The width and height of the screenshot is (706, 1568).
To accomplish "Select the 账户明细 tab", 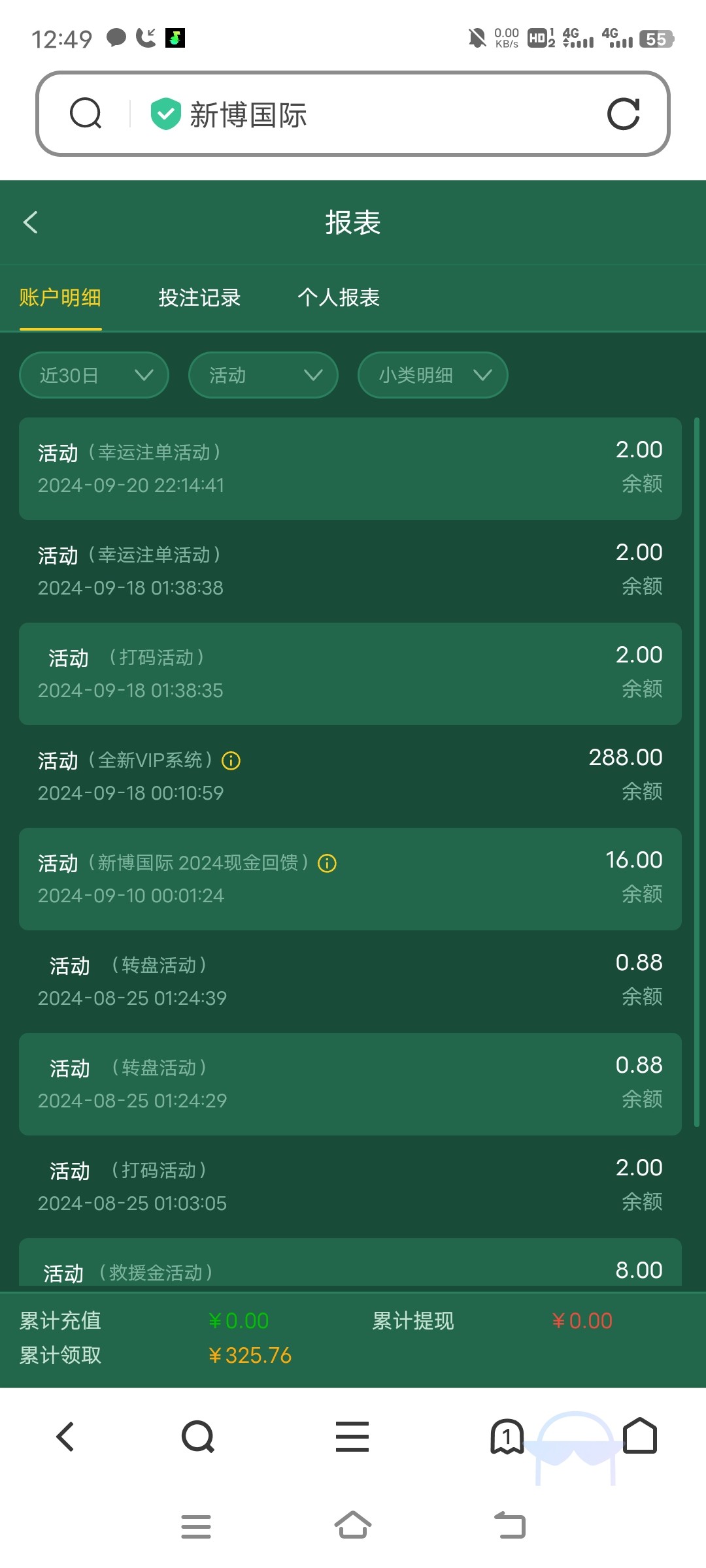I will click(x=60, y=298).
